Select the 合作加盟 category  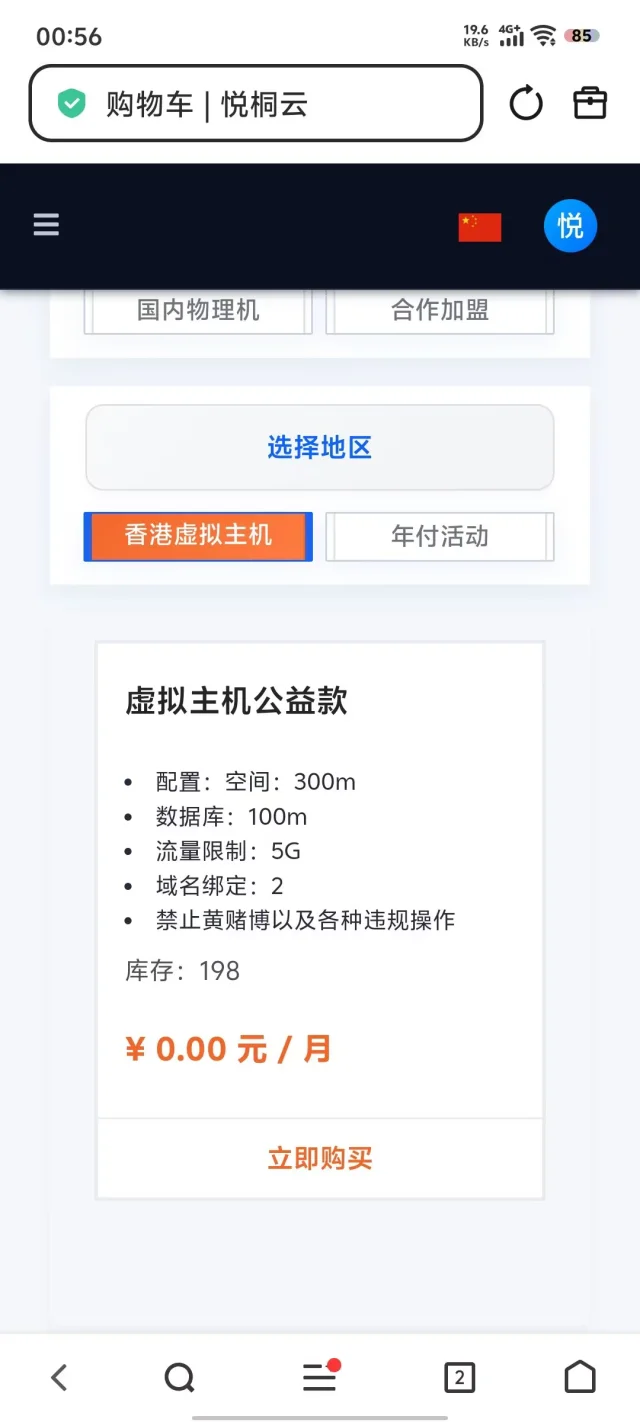click(x=440, y=310)
